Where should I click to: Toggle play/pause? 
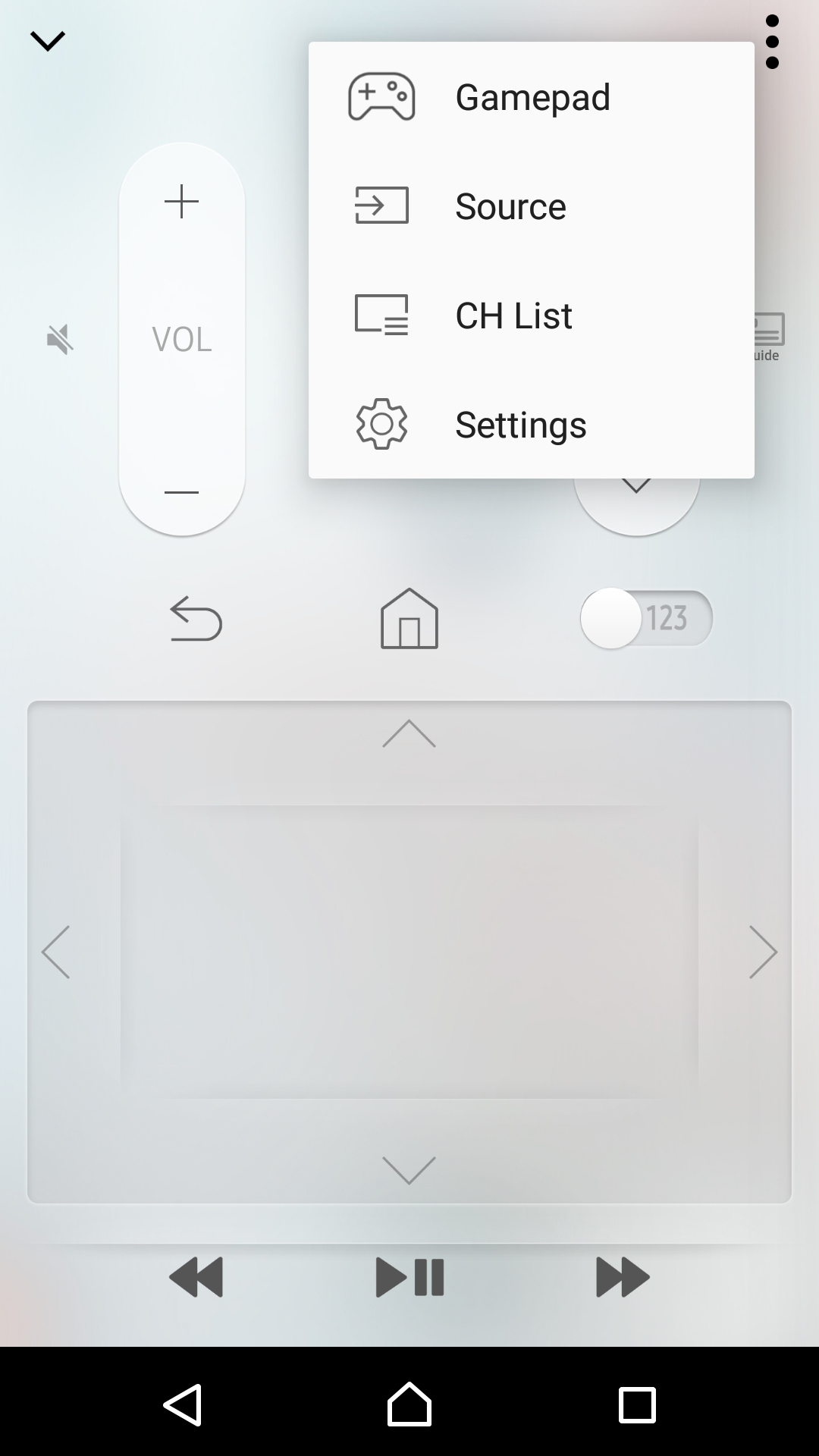409,1277
